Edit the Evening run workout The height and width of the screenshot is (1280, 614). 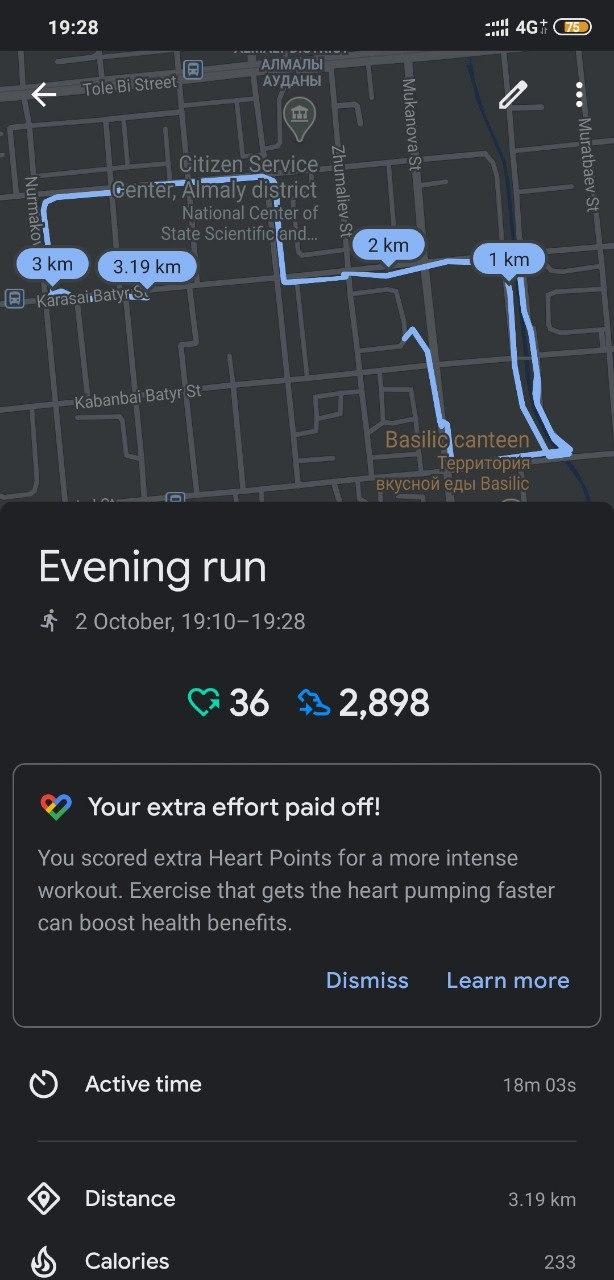click(x=512, y=95)
